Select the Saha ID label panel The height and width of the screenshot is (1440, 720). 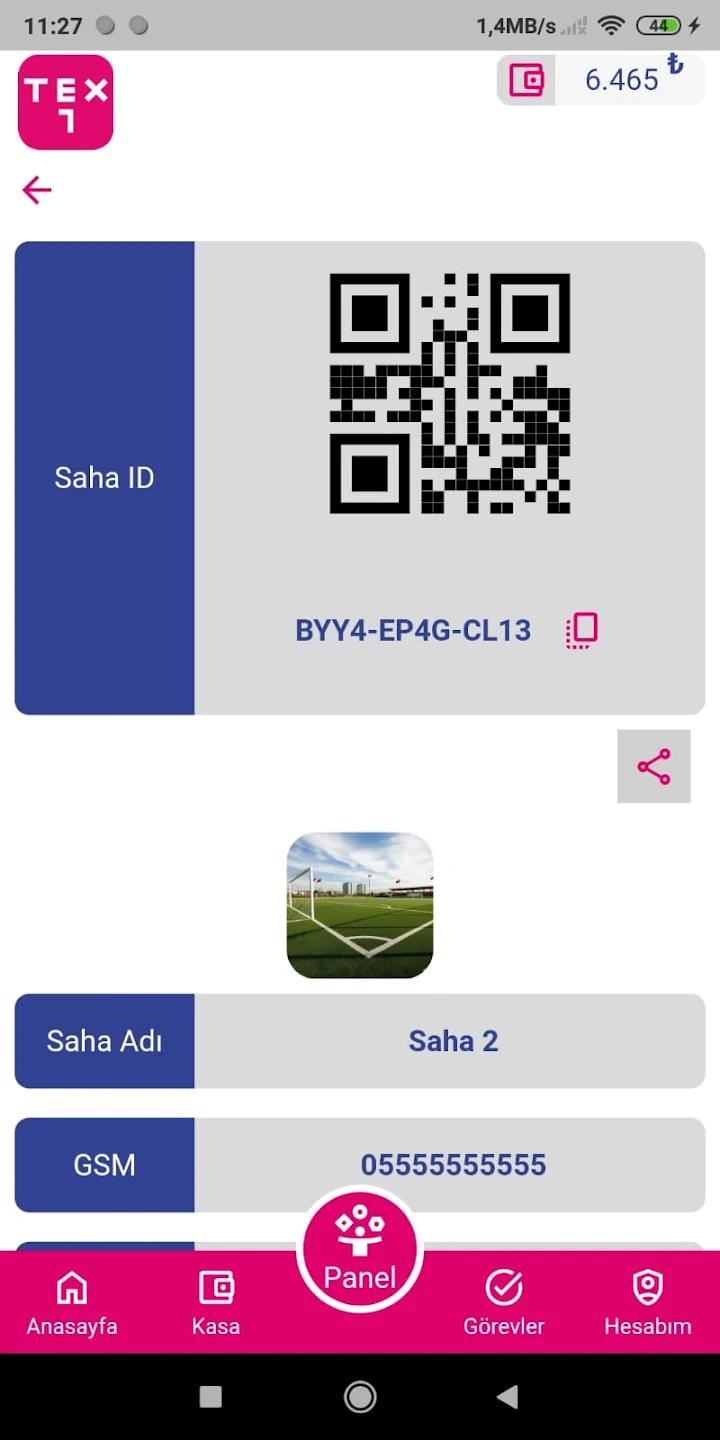coord(104,477)
